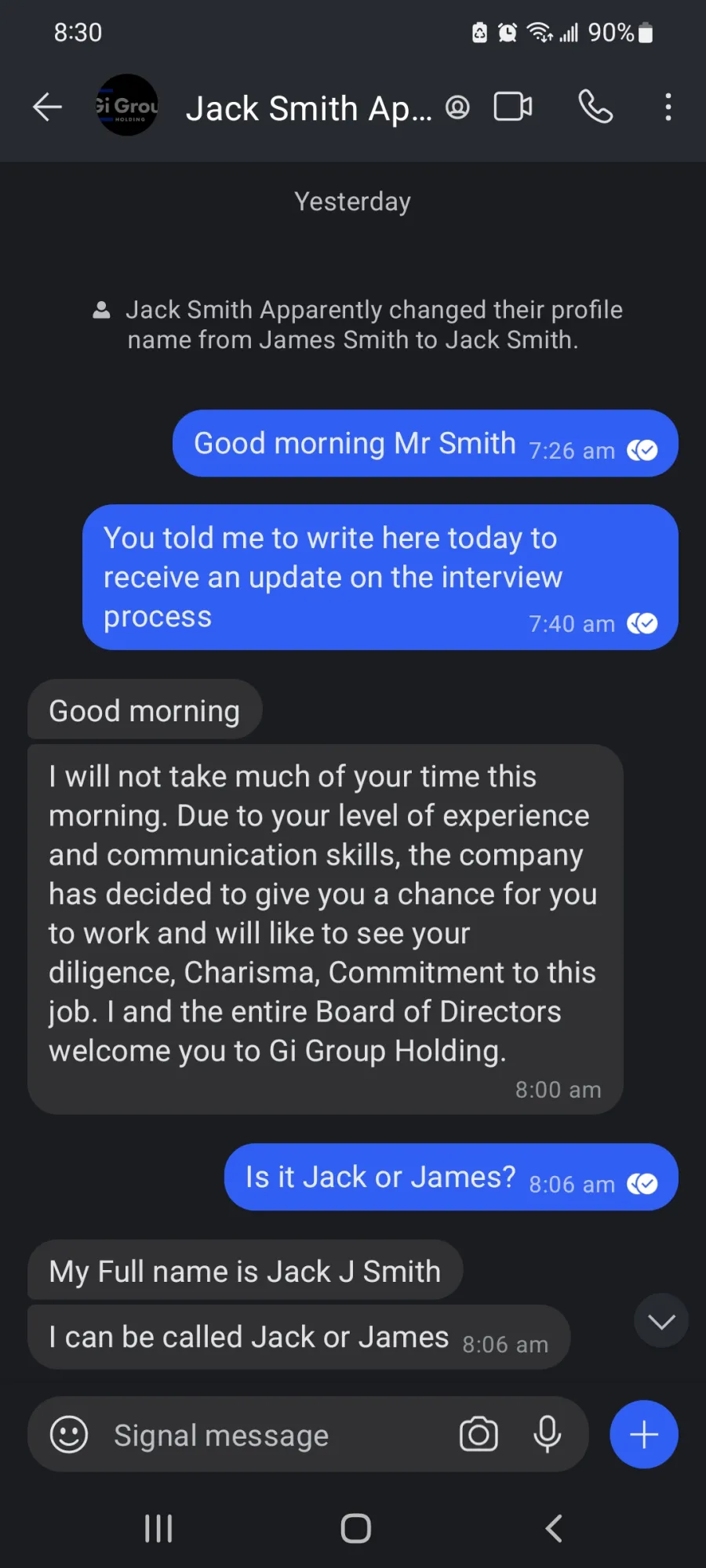This screenshot has height=1568, width=706.
Task: Start a voice call with Jack Smith
Action: [x=595, y=107]
